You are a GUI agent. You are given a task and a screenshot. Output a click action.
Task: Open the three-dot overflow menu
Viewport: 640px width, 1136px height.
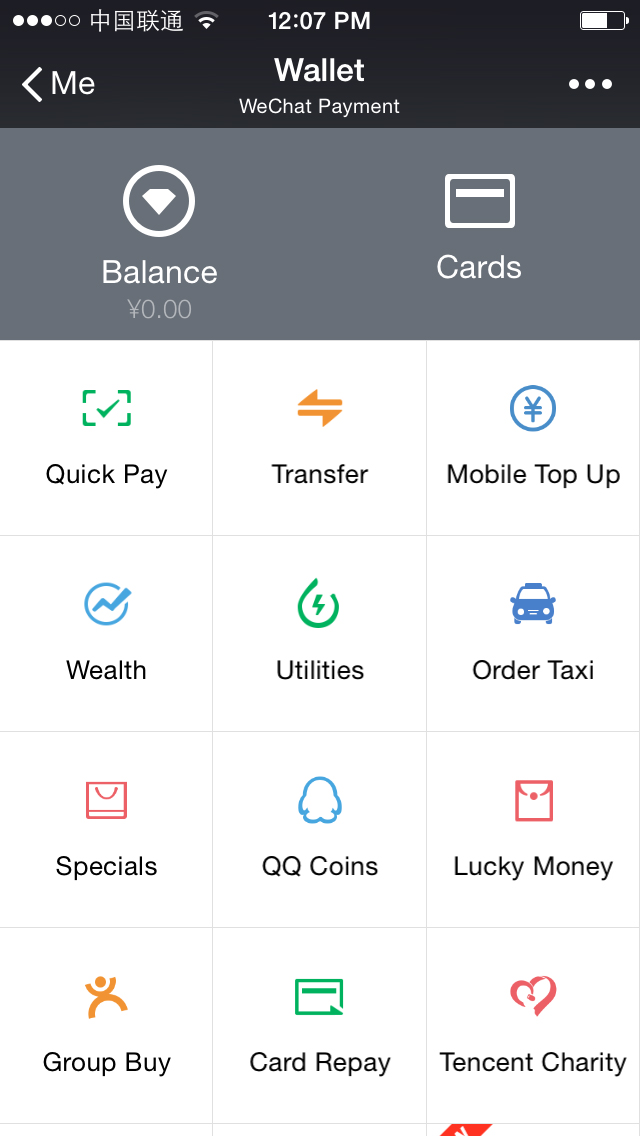(x=590, y=84)
